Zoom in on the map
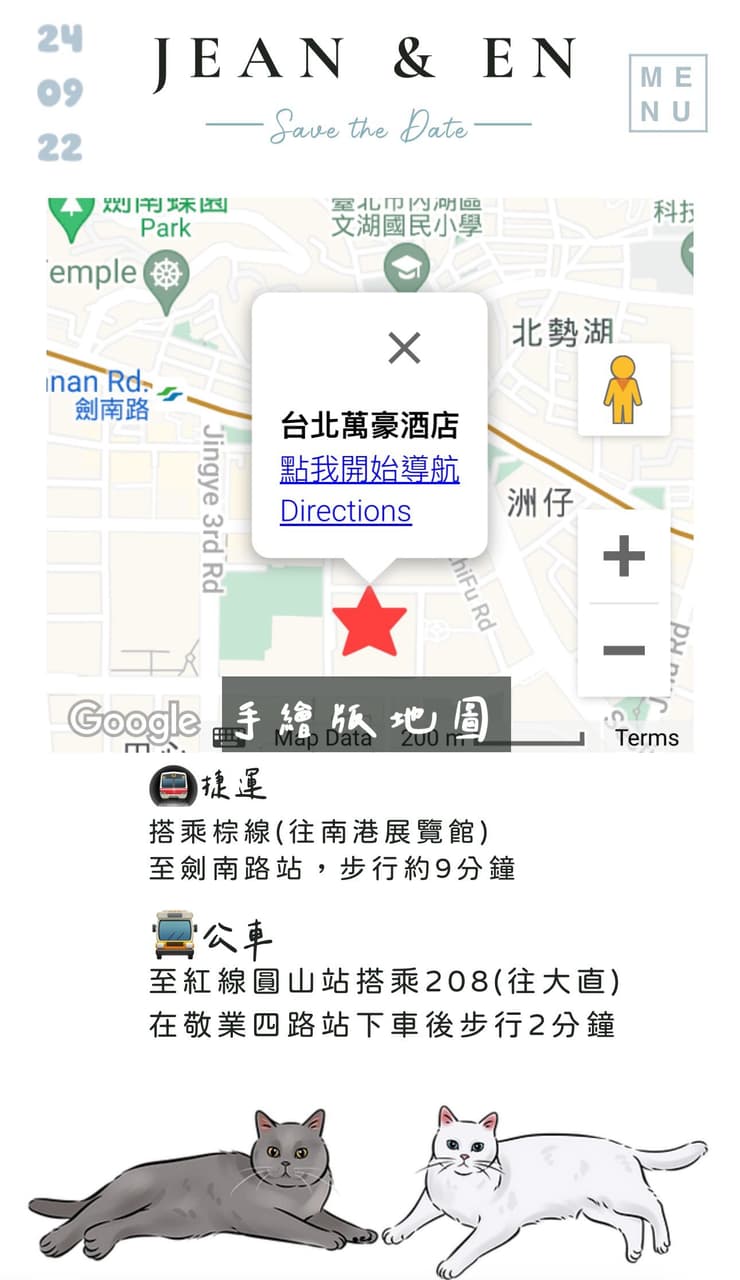This screenshot has height=1280, width=740. pyautogui.click(x=624, y=556)
